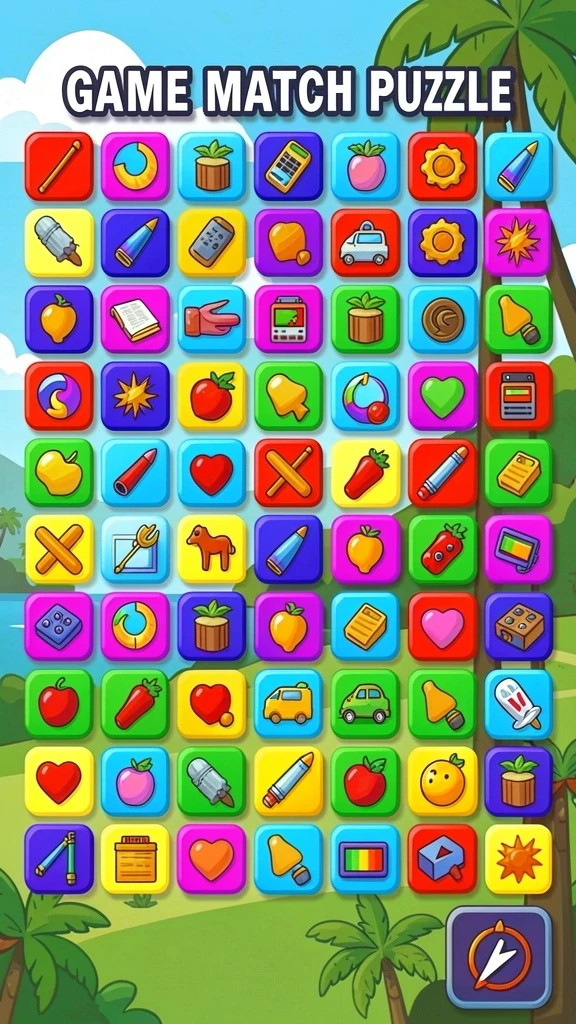Image resolution: width=576 pixels, height=1024 pixels.
Task: Select the gear on the red tile
Action: point(442,166)
